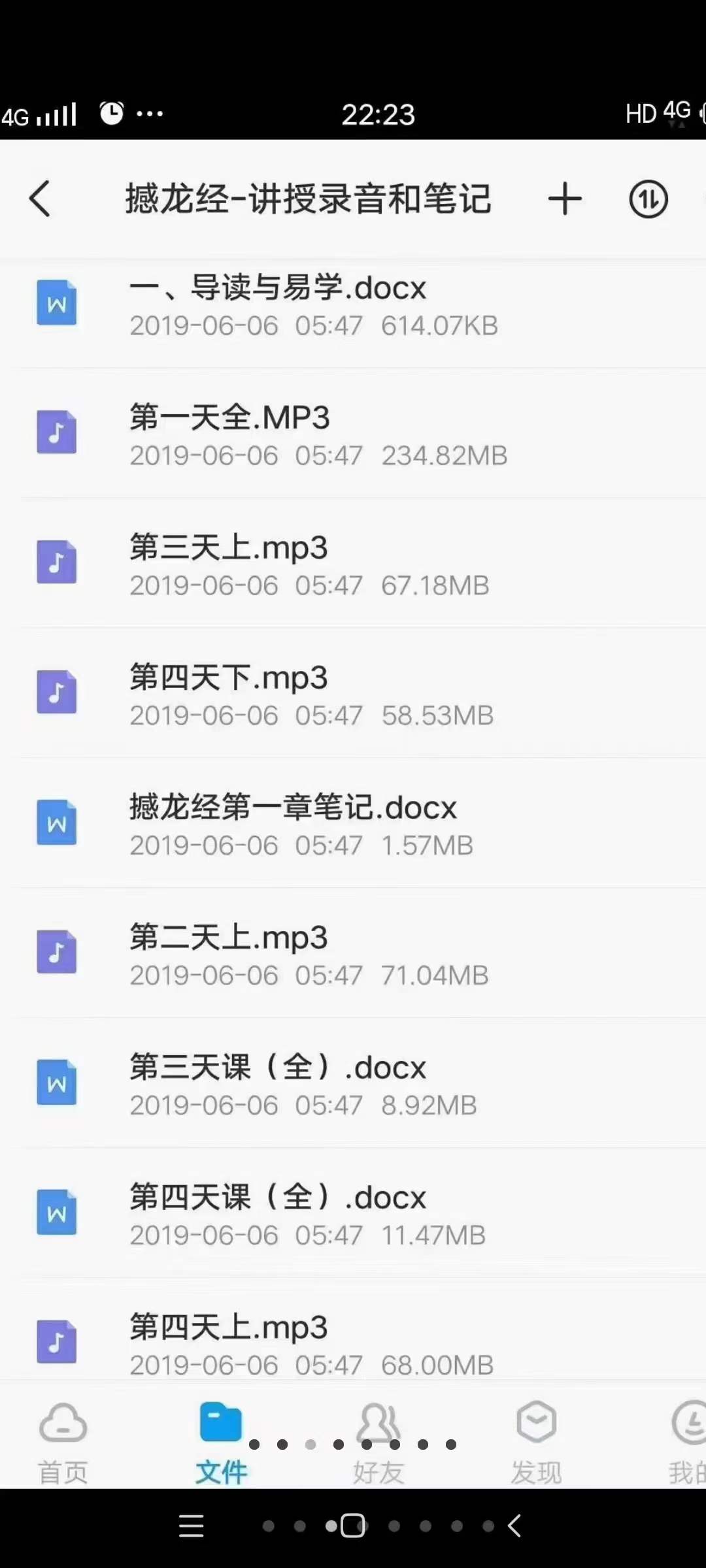Play the 第一天全.MP3 audio file
The height and width of the screenshot is (1568, 706).
coord(230,434)
